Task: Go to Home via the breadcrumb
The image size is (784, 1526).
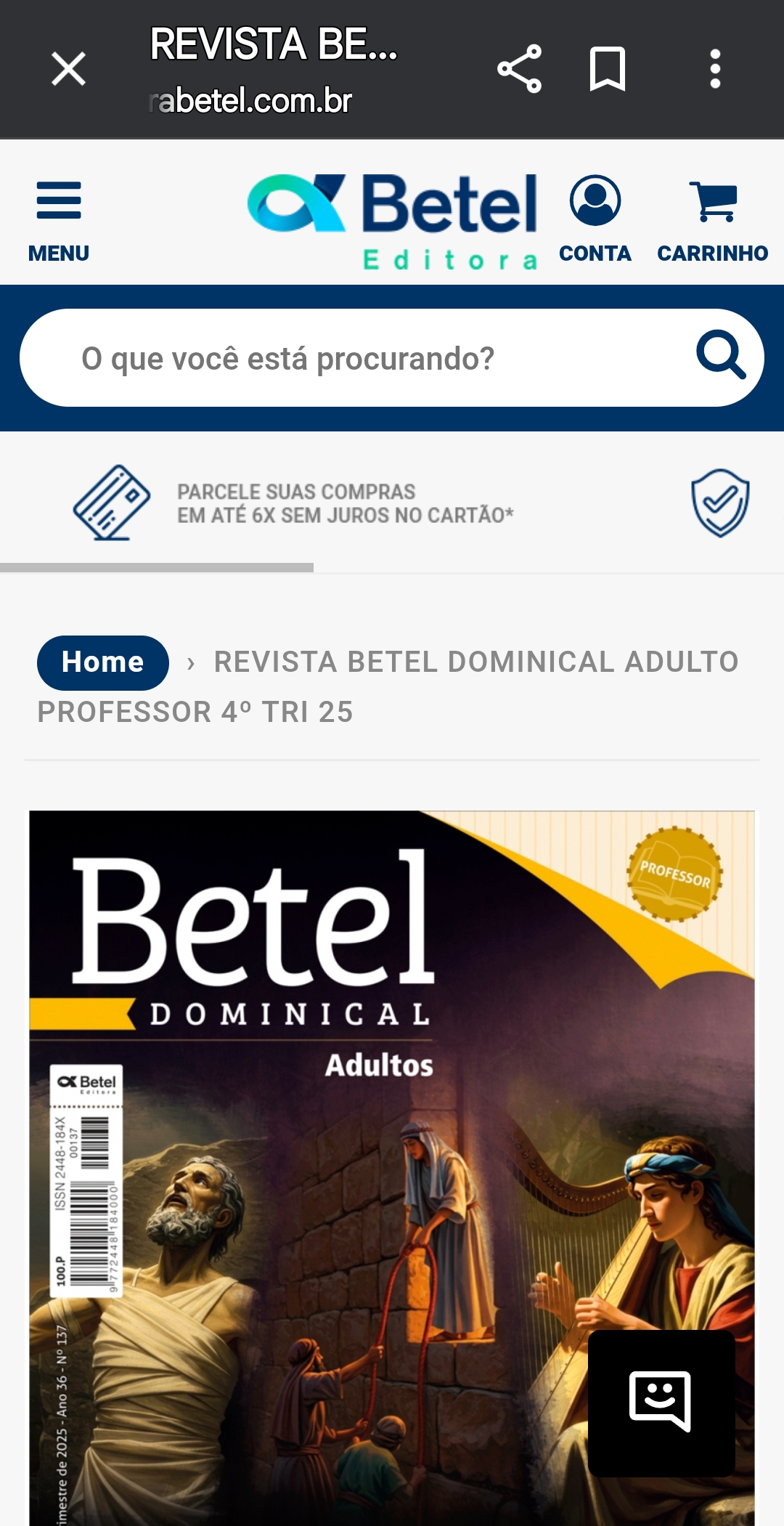Action: tap(103, 662)
